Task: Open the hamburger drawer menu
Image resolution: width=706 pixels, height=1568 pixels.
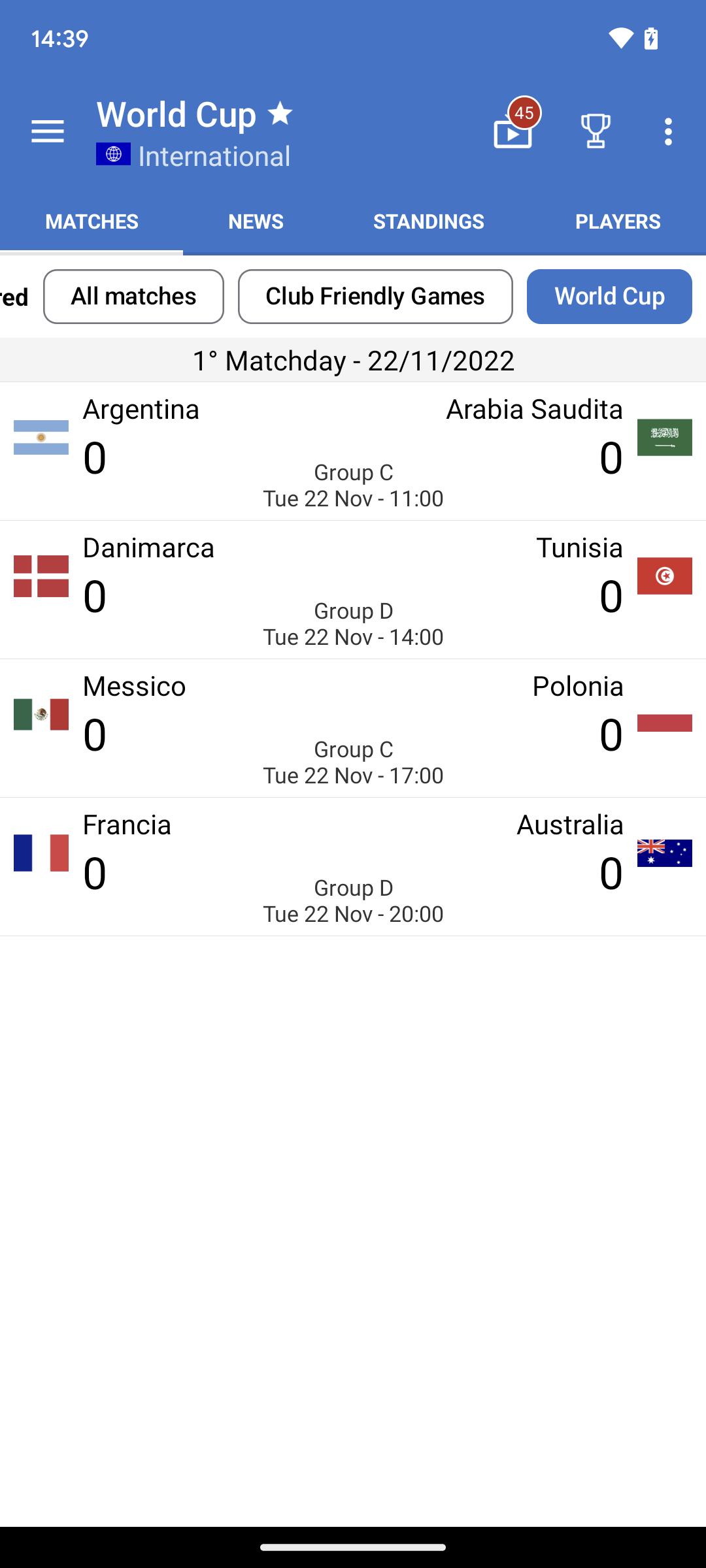Action: point(48,132)
